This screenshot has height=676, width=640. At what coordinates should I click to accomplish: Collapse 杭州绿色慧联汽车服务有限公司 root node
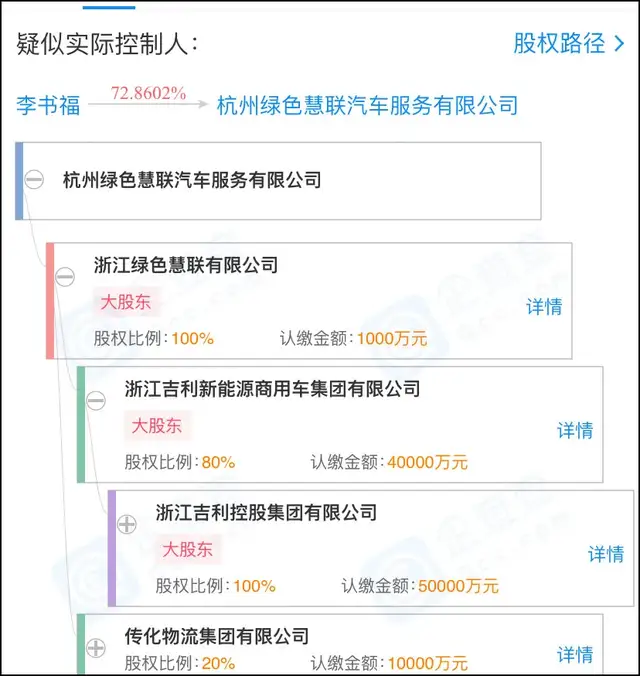pyautogui.click(x=34, y=180)
